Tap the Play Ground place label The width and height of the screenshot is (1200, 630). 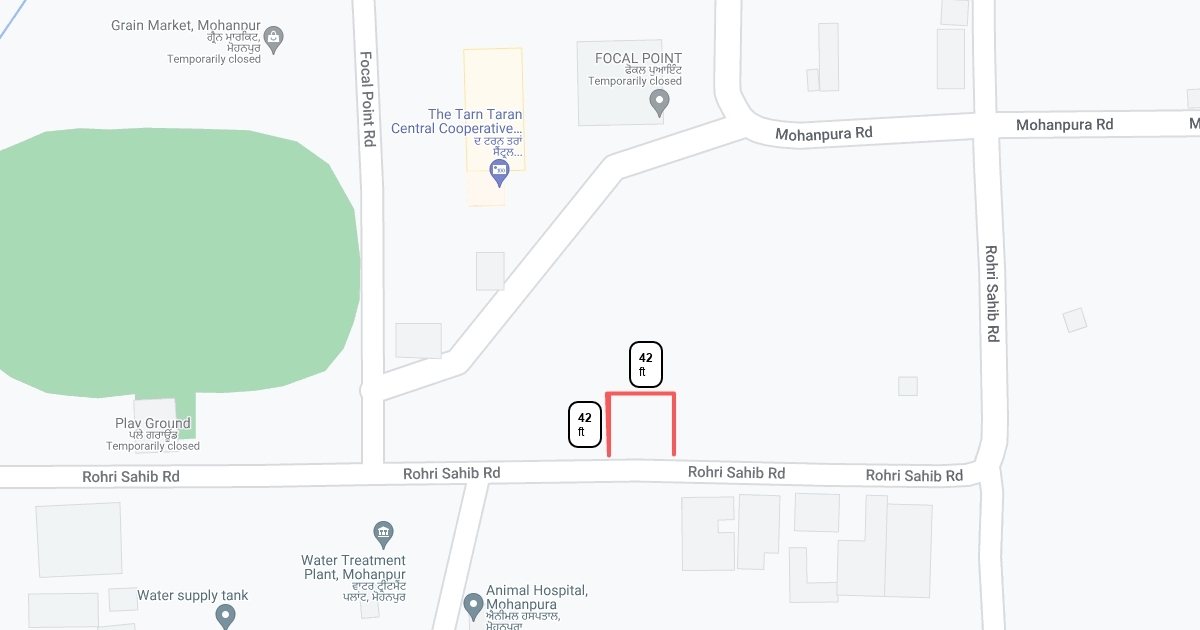pyautogui.click(x=153, y=423)
